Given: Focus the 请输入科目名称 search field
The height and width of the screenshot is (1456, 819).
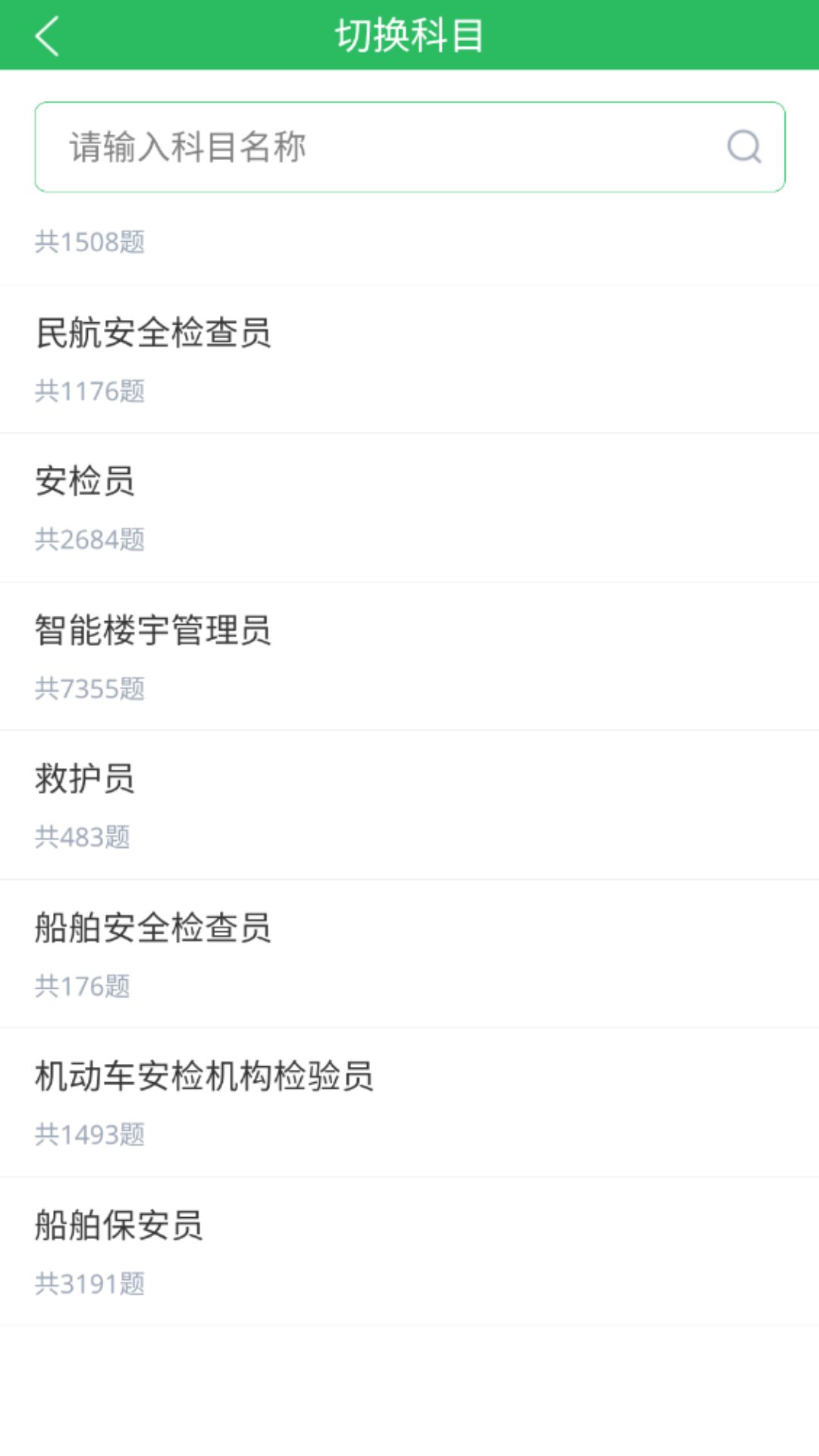Looking at the screenshot, I should [379, 147].
